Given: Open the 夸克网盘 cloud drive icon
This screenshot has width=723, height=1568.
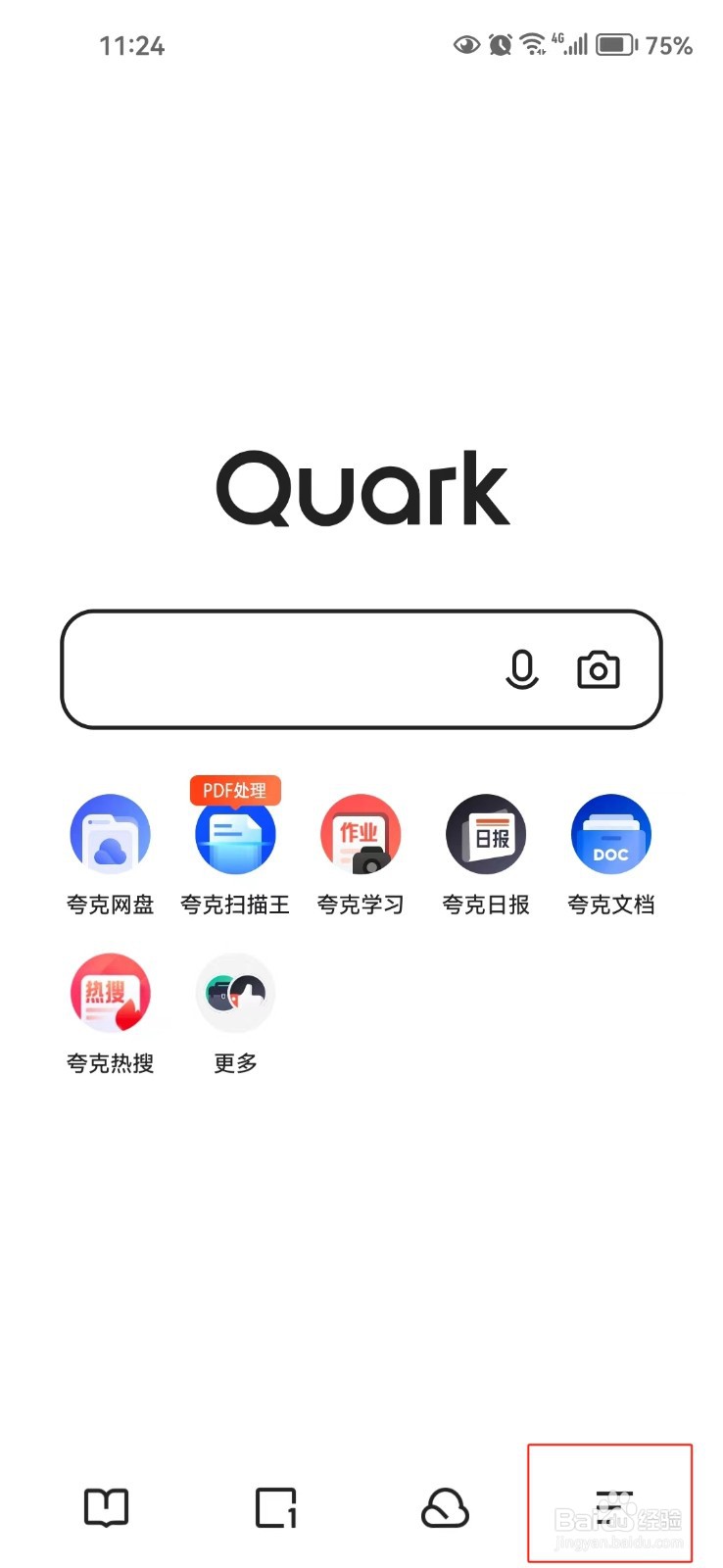Looking at the screenshot, I should pyautogui.click(x=110, y=833).
